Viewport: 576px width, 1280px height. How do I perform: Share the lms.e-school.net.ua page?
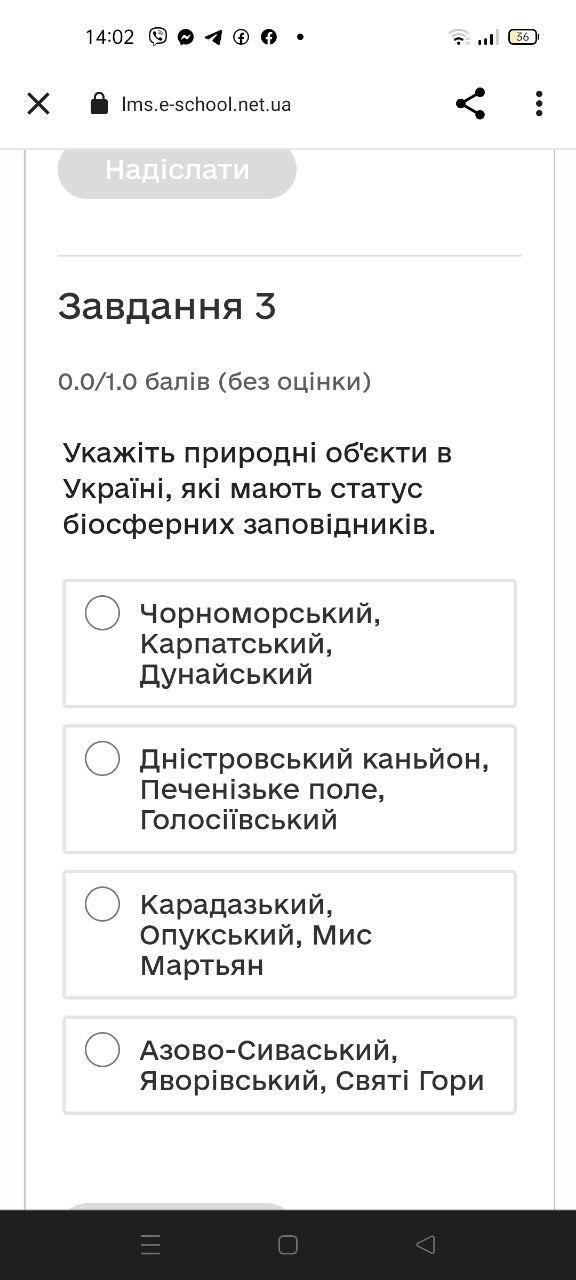click(x=470, y=103)
